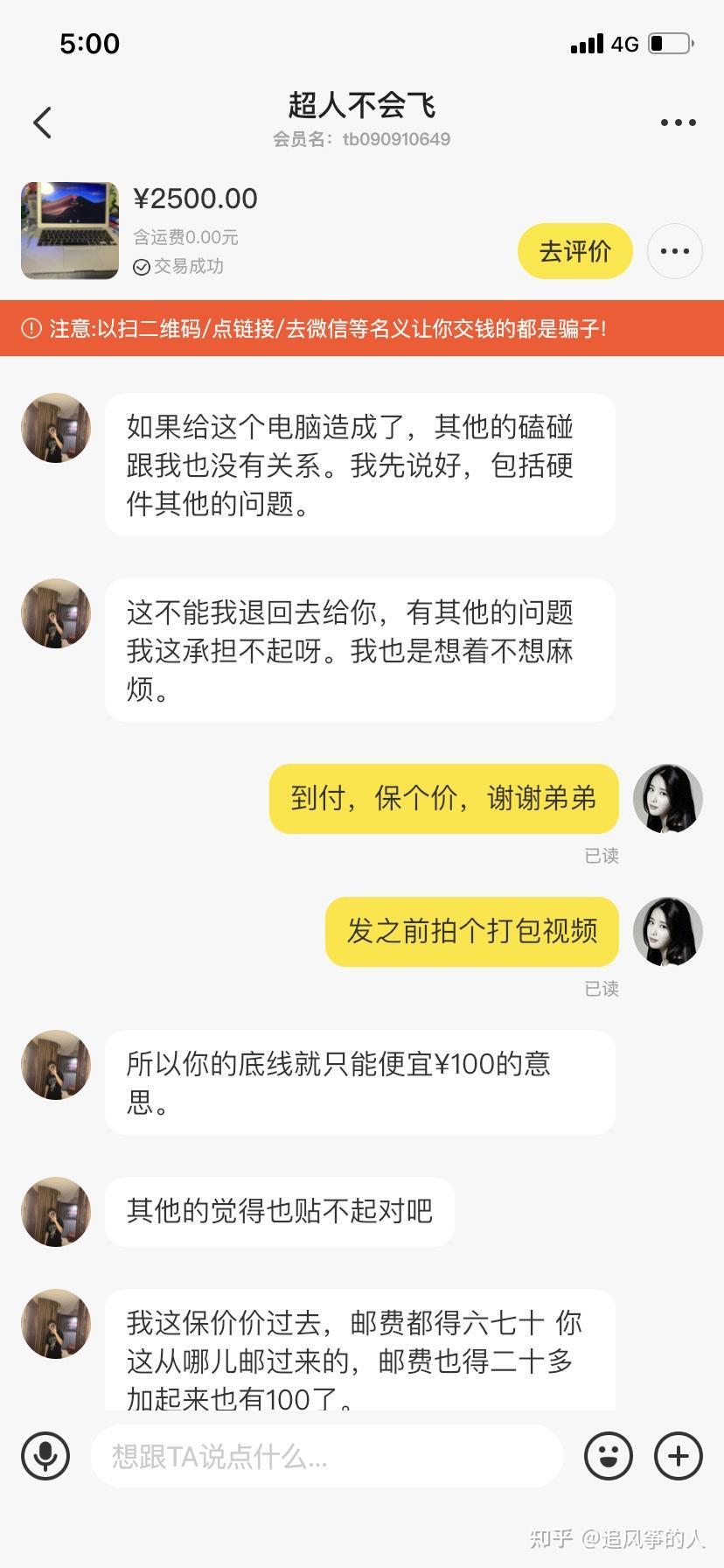The width and height of the screenshot is (724, 1568).
Task: Focus the 想跟TA说点什么 message field
Action: click(325, 1456)
